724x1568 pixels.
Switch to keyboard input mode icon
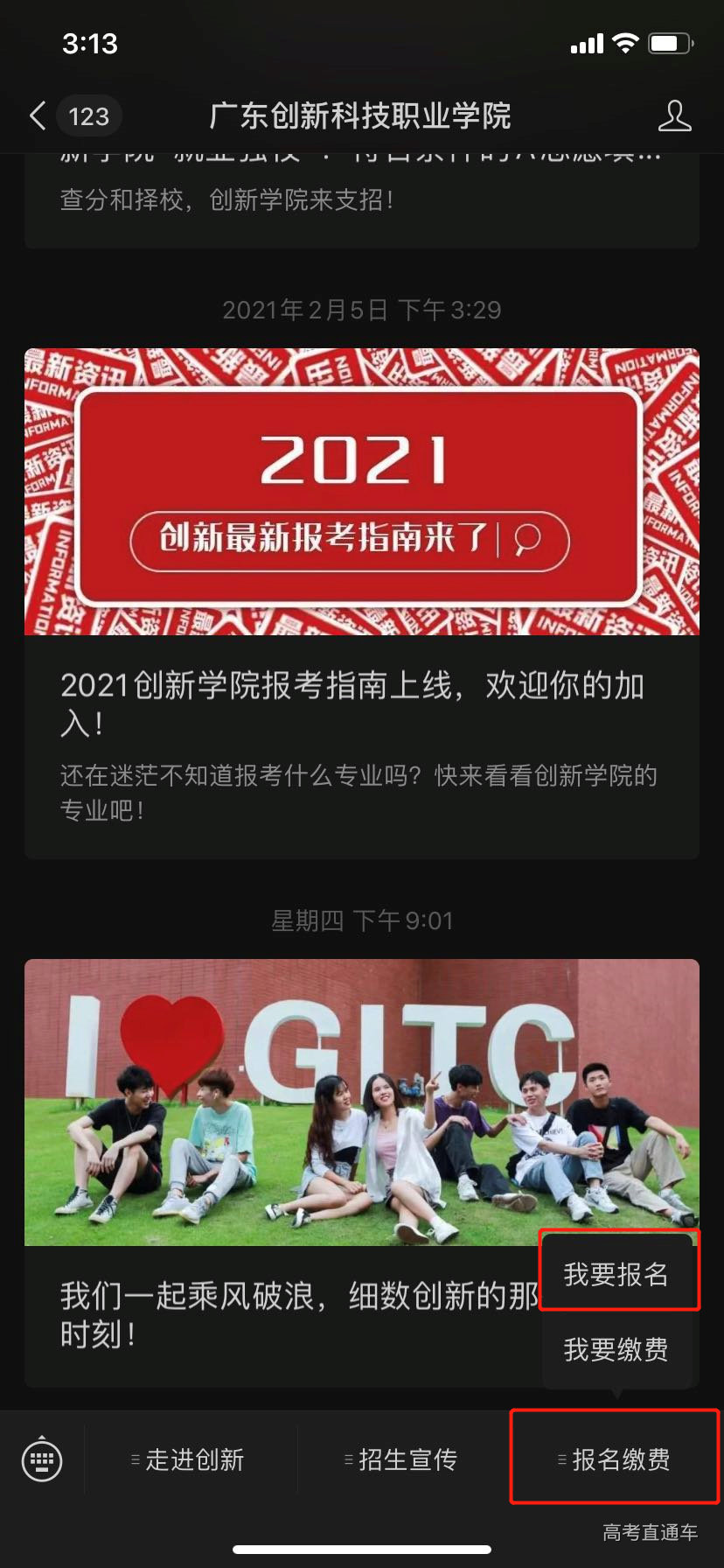[x=43, y=1459]
